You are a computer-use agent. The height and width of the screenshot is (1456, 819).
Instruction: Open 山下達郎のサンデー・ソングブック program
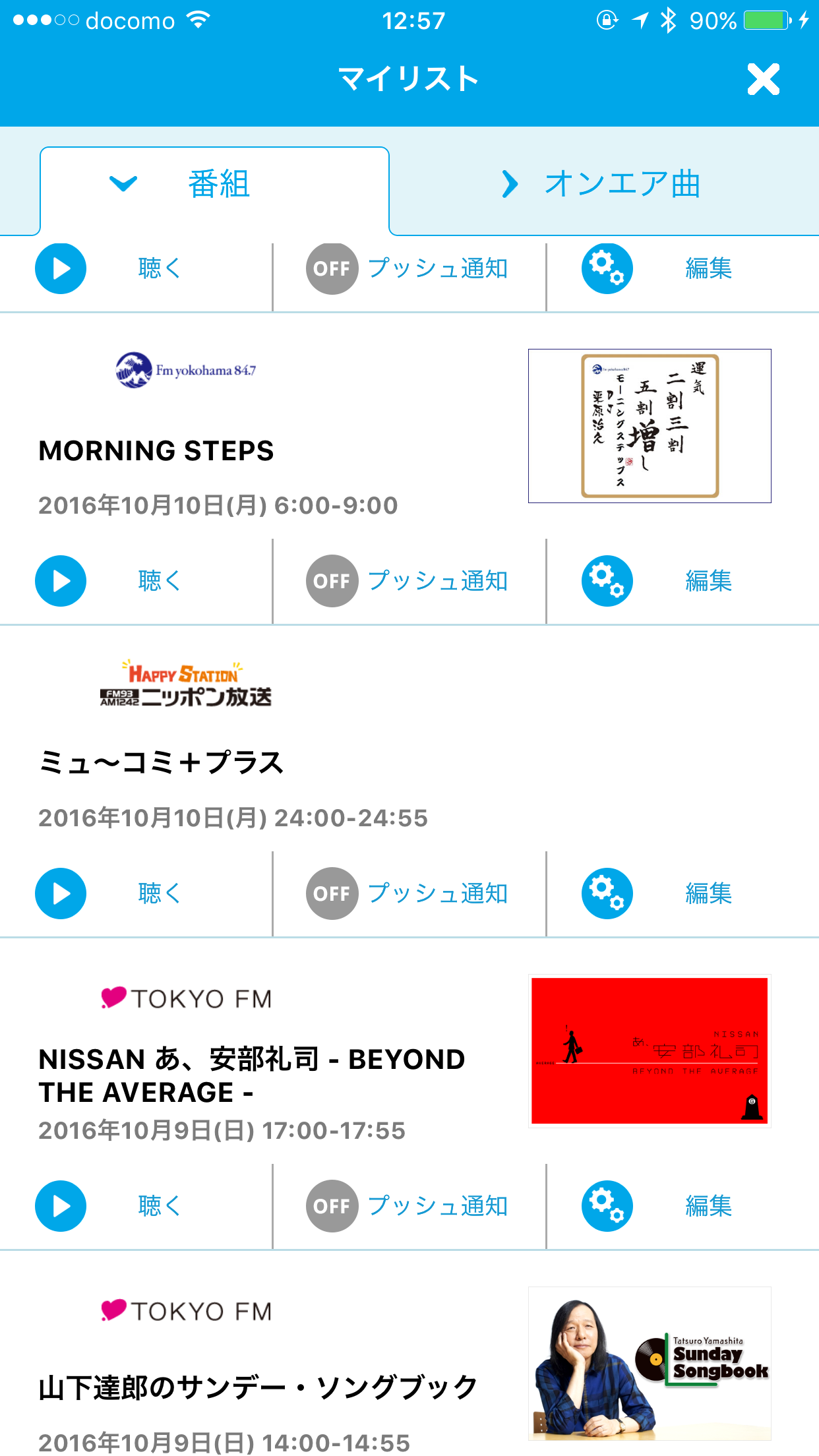(x=257, y=1387)
